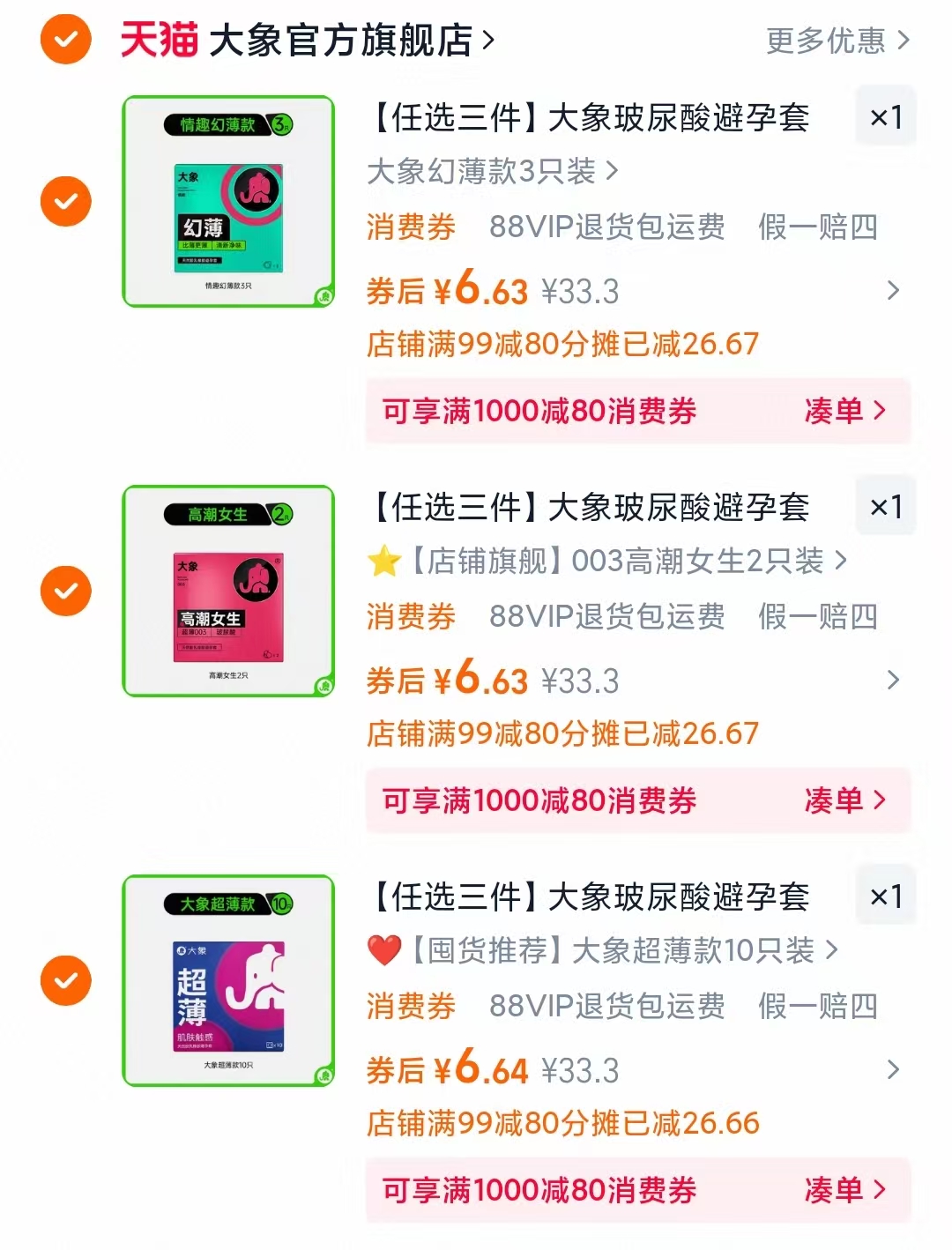Screen dimensions: 952x1250
Task: Click the ×1 quantity badge on 超薄款 item
Action: click(885, 897)
